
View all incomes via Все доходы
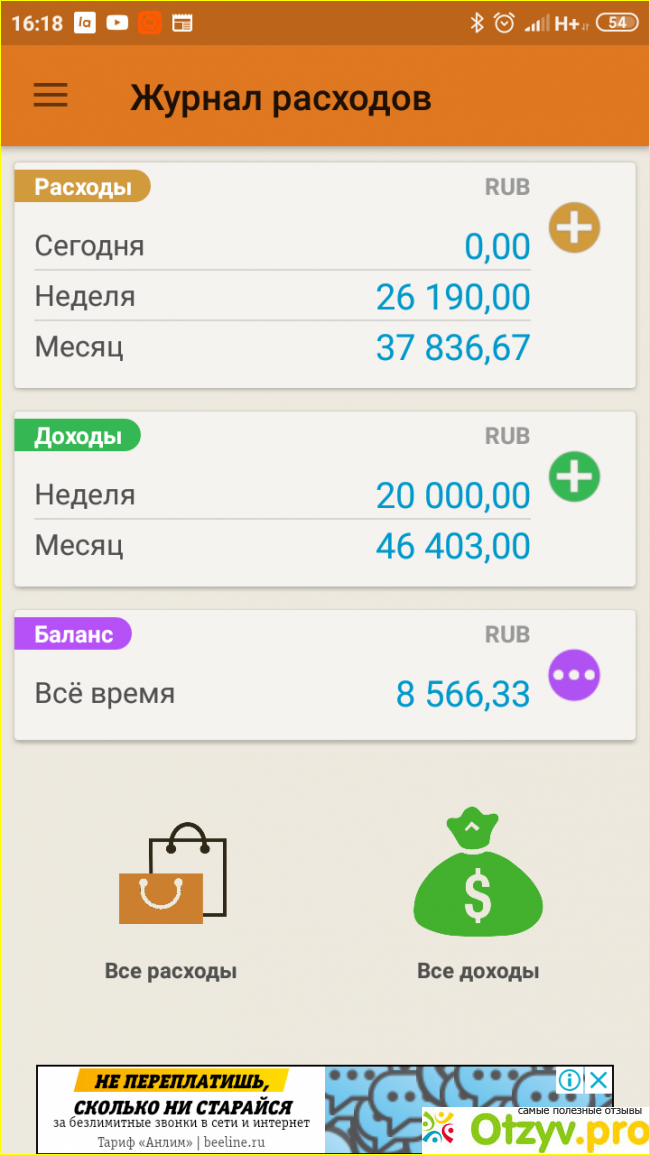point(478,900)
